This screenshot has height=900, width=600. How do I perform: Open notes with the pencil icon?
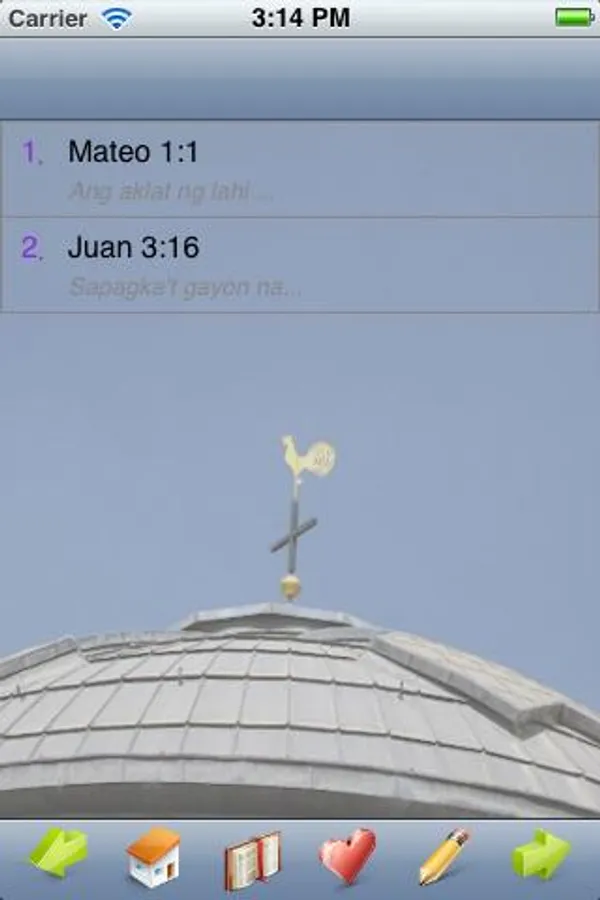point(444,856)
